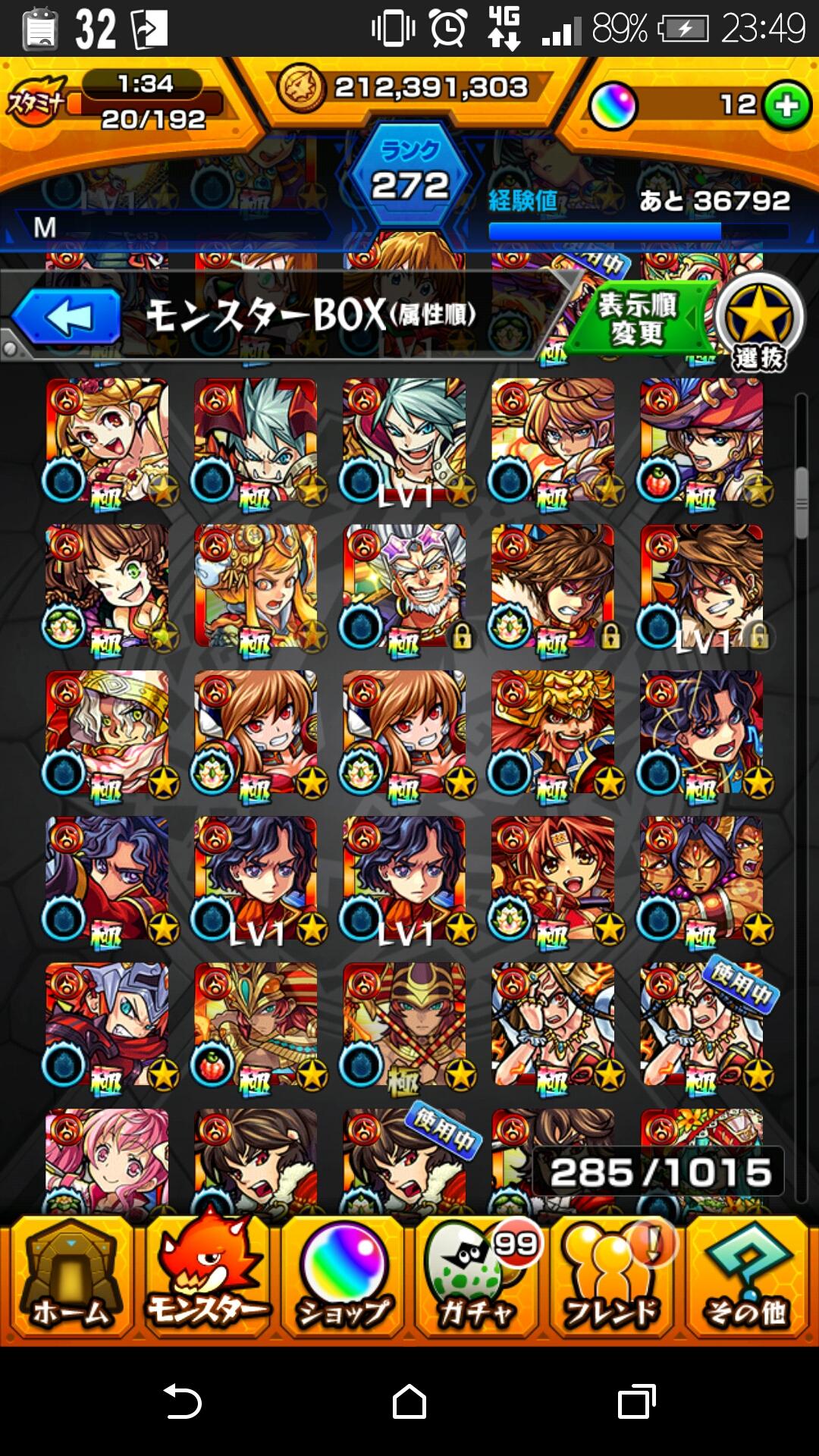Select the pink-haired monster
The width and height of the screenshot is (819, 1456).
coord(108,1159)
